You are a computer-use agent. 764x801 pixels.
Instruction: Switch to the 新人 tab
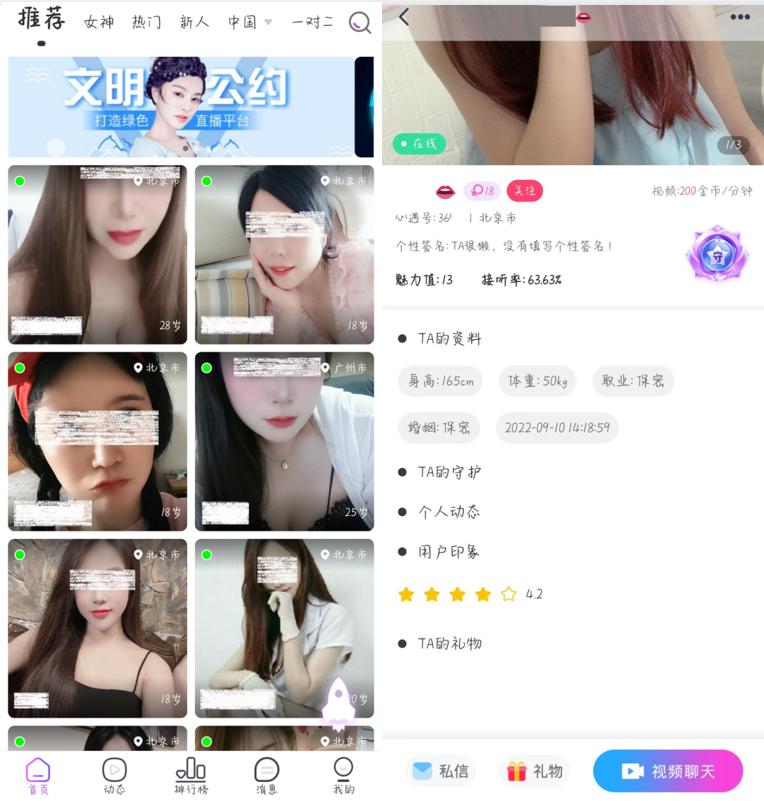click(x=194, y=22)
